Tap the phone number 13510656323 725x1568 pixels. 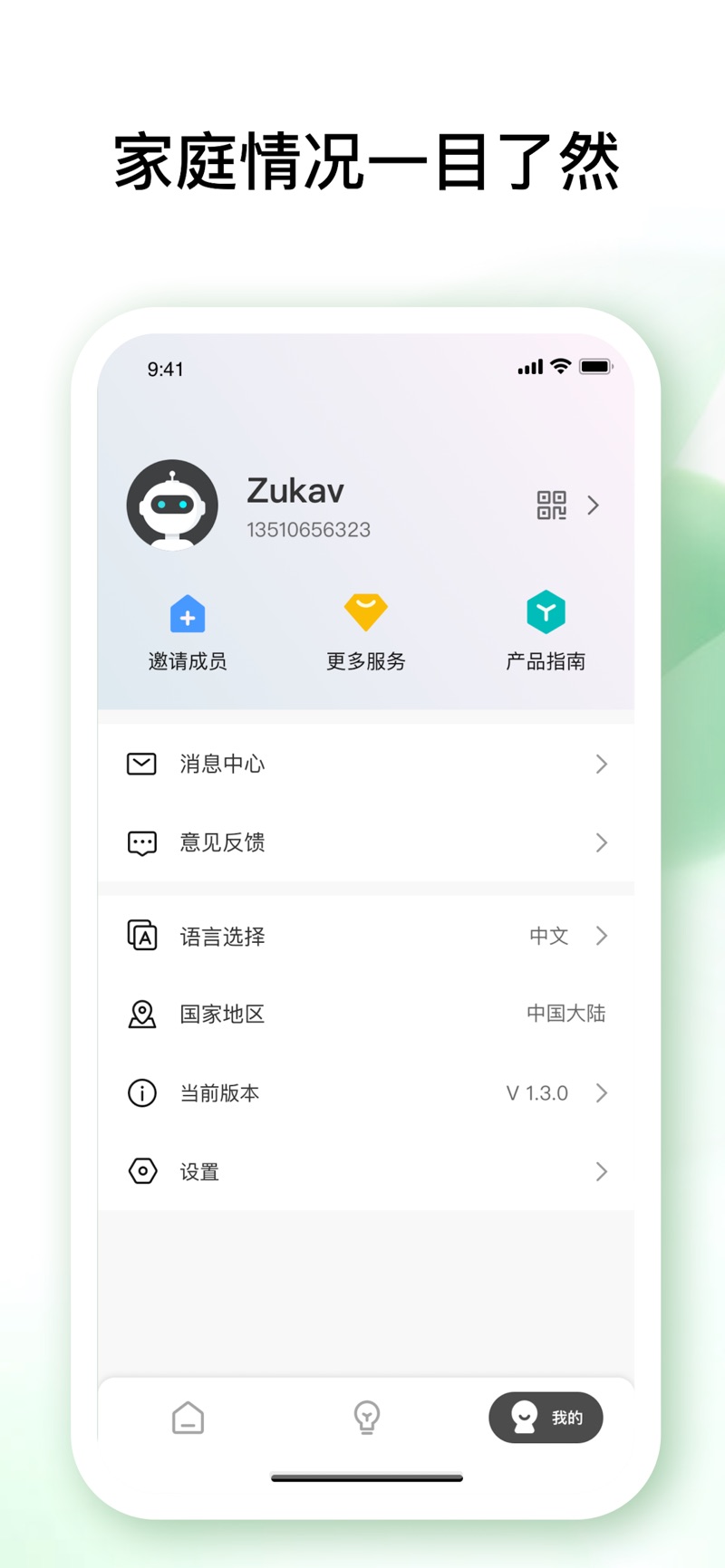point(309,530)
